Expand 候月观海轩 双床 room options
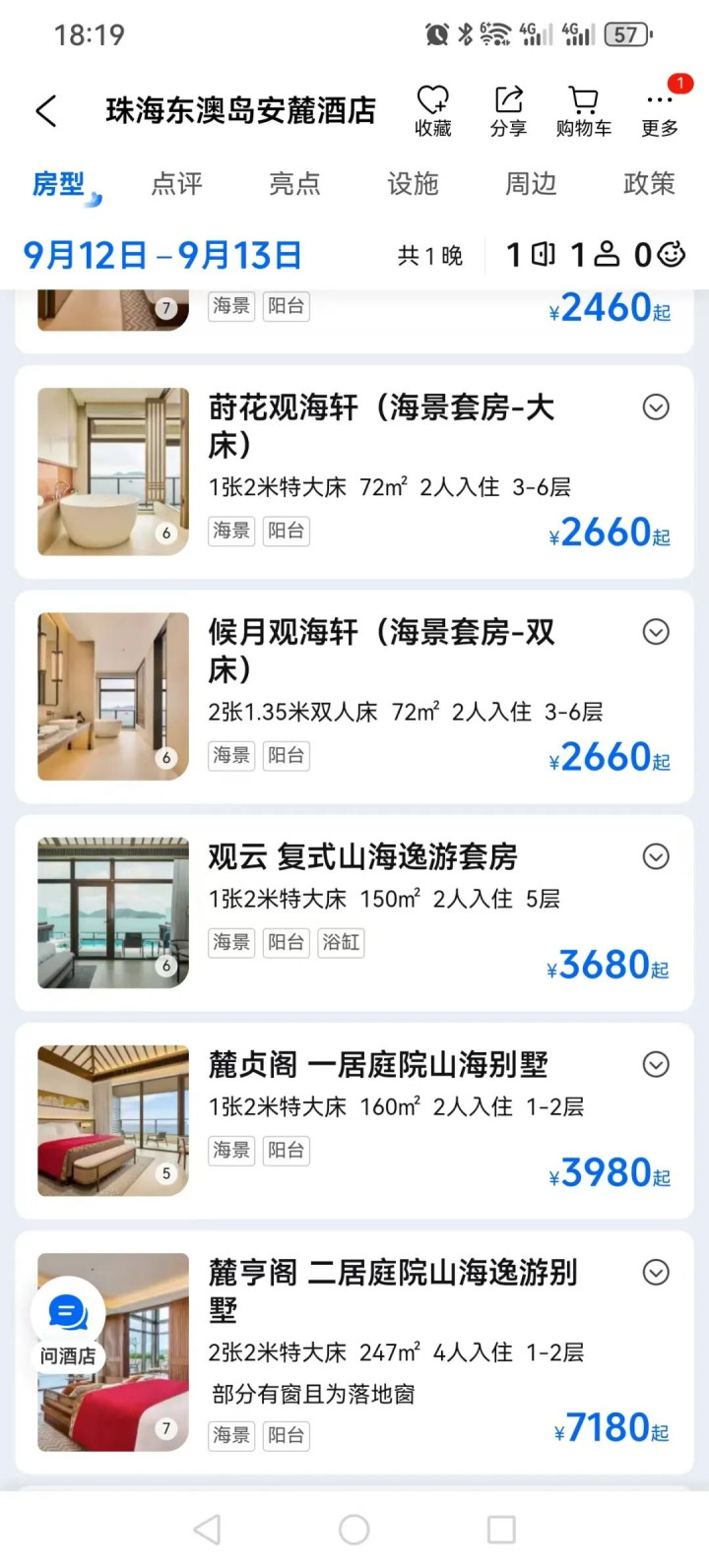Image resolution: width=709 pixels, height=1568 pixels. tap(656, 631)
